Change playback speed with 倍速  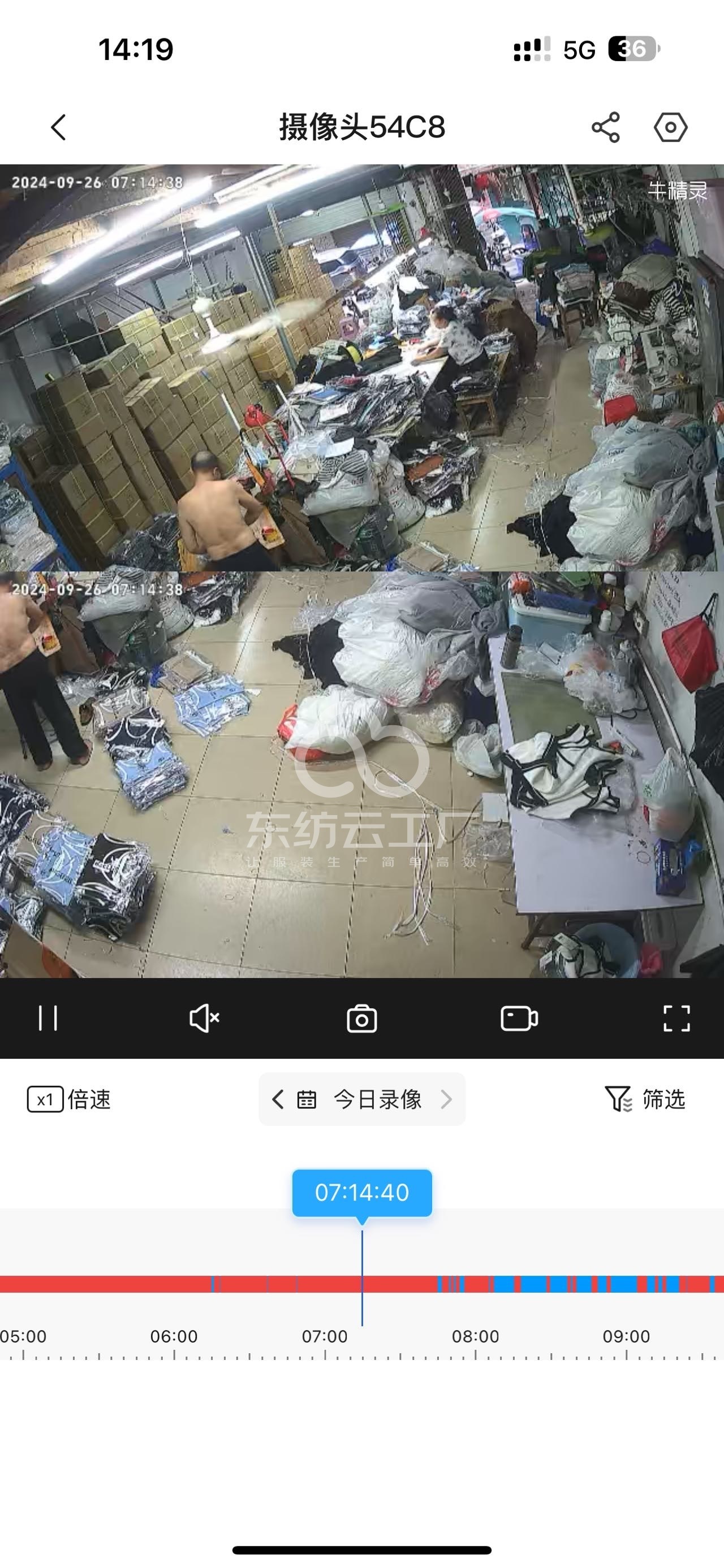[x=70, y=1099]
